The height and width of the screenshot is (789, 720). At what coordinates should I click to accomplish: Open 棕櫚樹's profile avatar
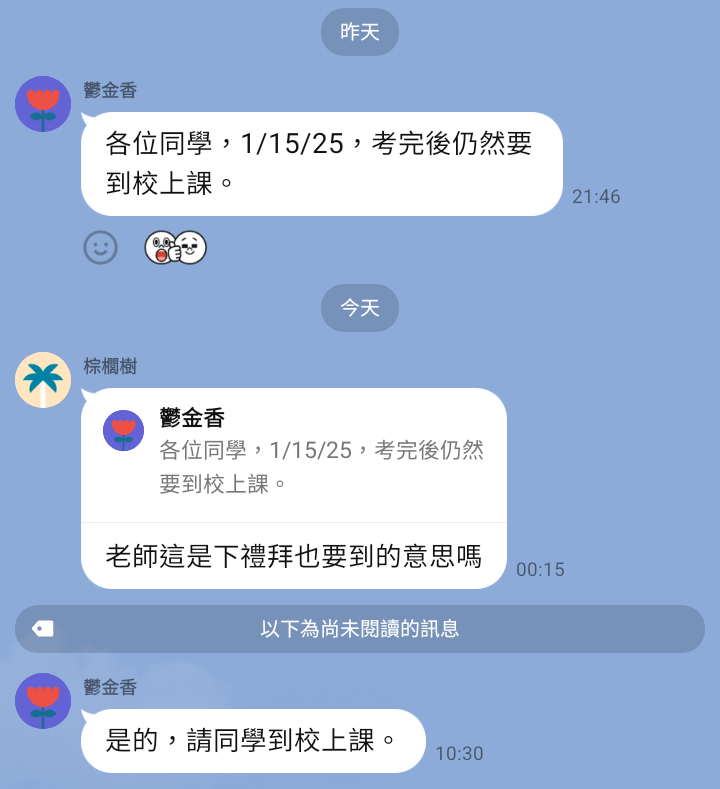click(43, 380)
